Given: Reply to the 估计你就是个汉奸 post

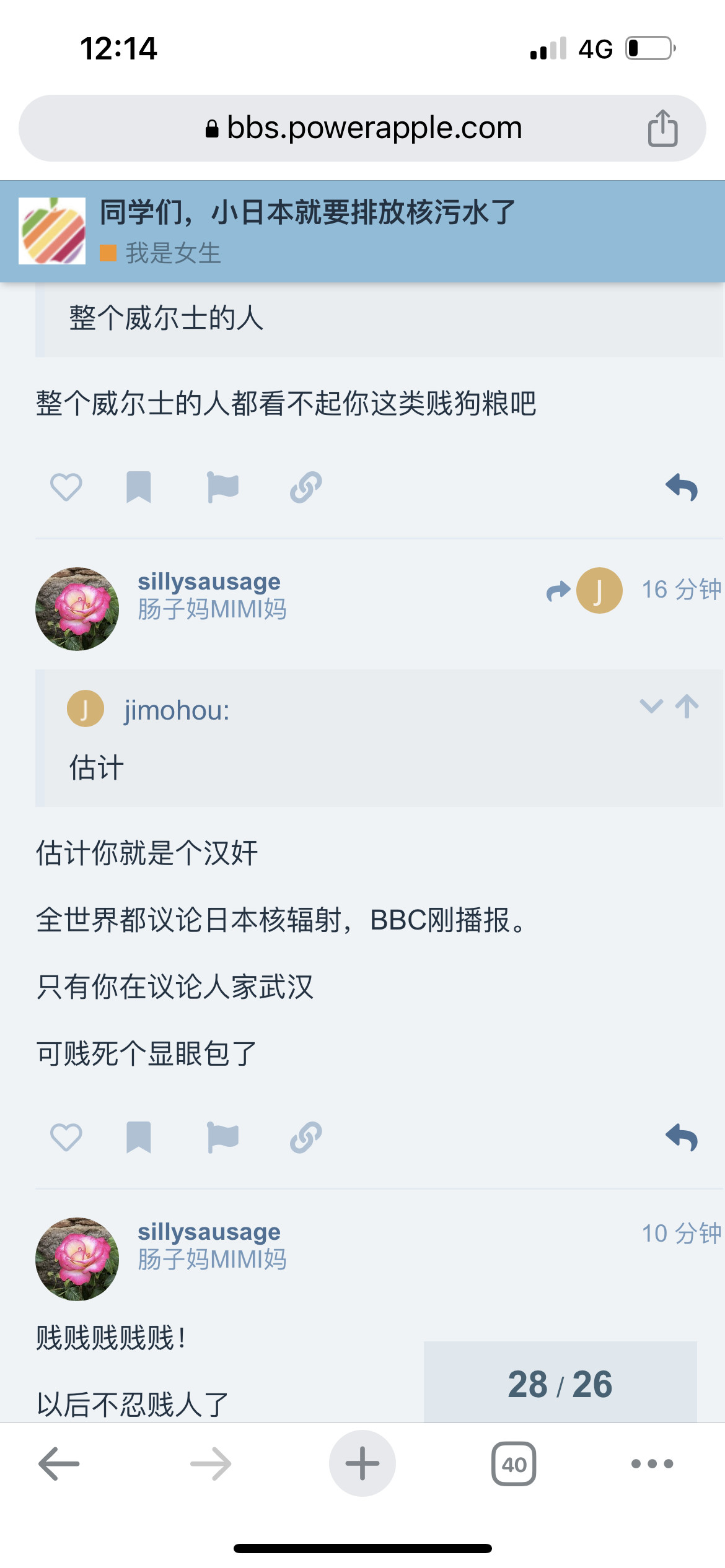Looking at the screenshot, I should 682,1137.
